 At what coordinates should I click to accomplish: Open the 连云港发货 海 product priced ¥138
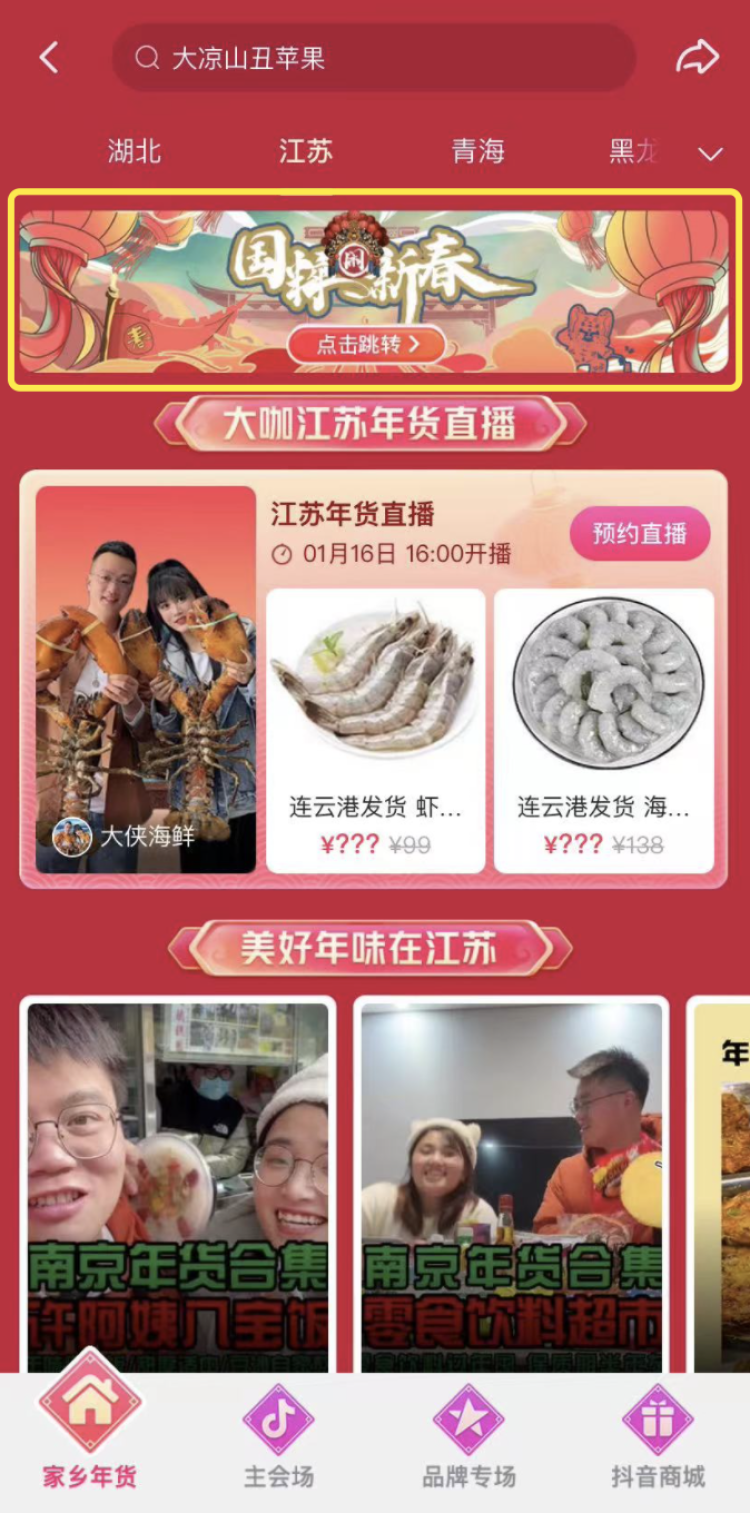click(x=603, y=730)
